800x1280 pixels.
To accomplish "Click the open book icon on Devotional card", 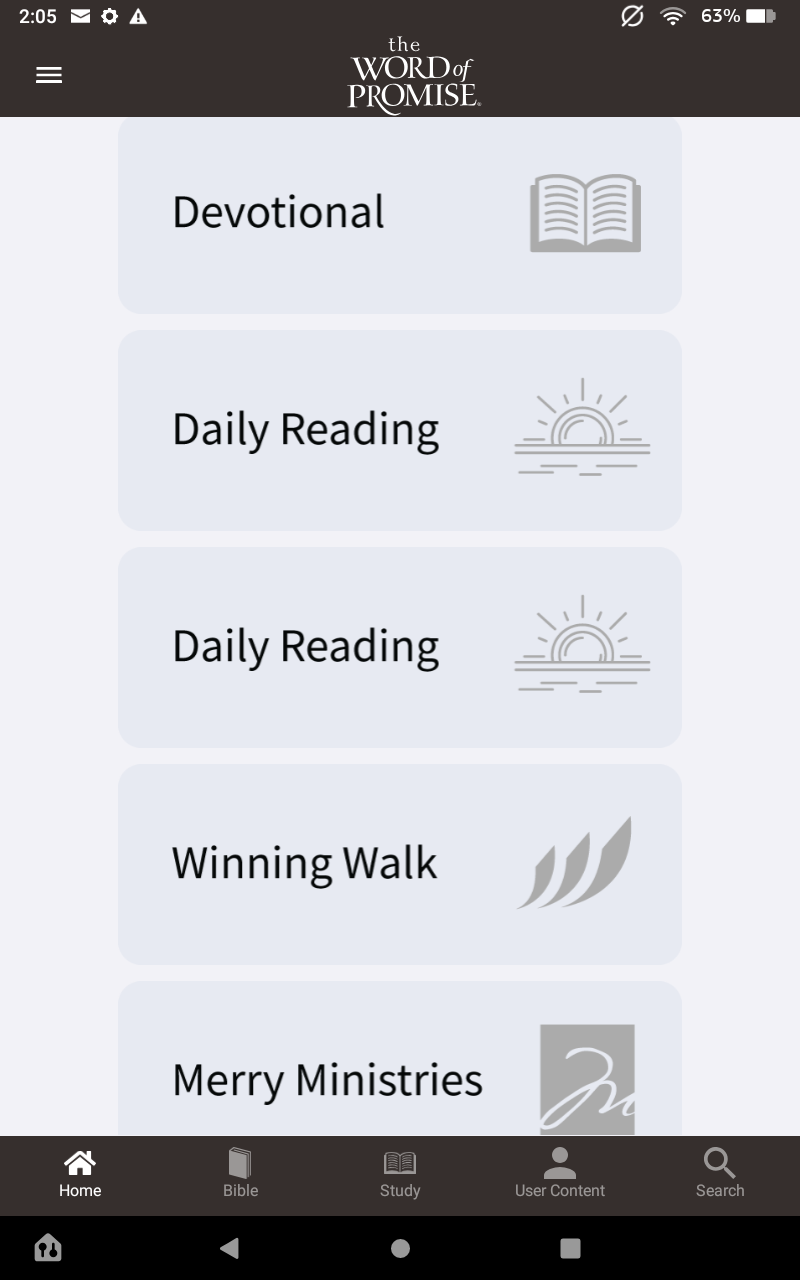I will point(585,212).
